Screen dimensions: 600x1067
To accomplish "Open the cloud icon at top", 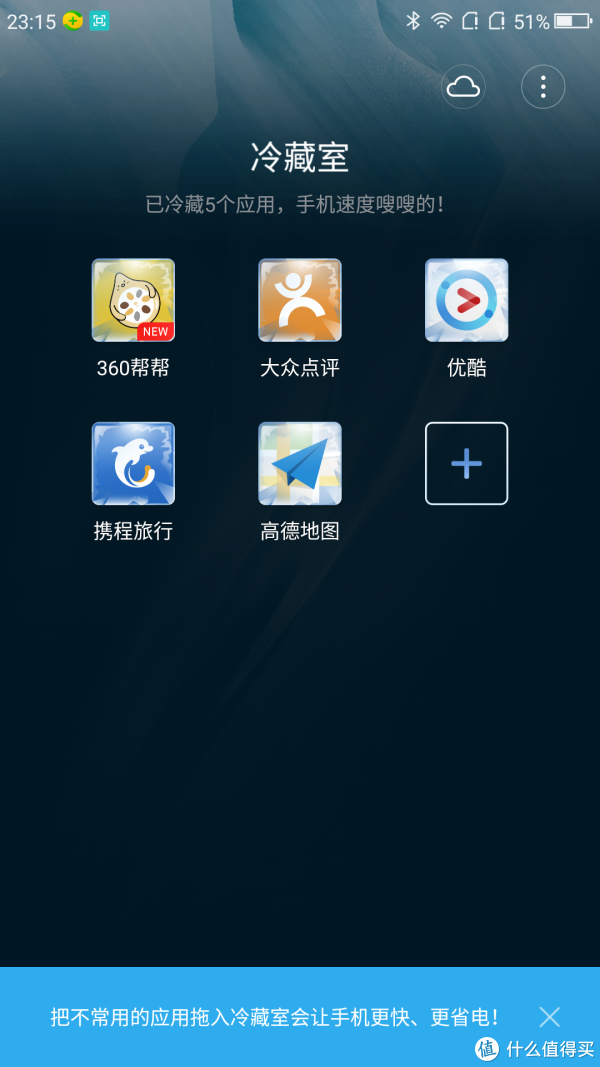I will [463, 88].
